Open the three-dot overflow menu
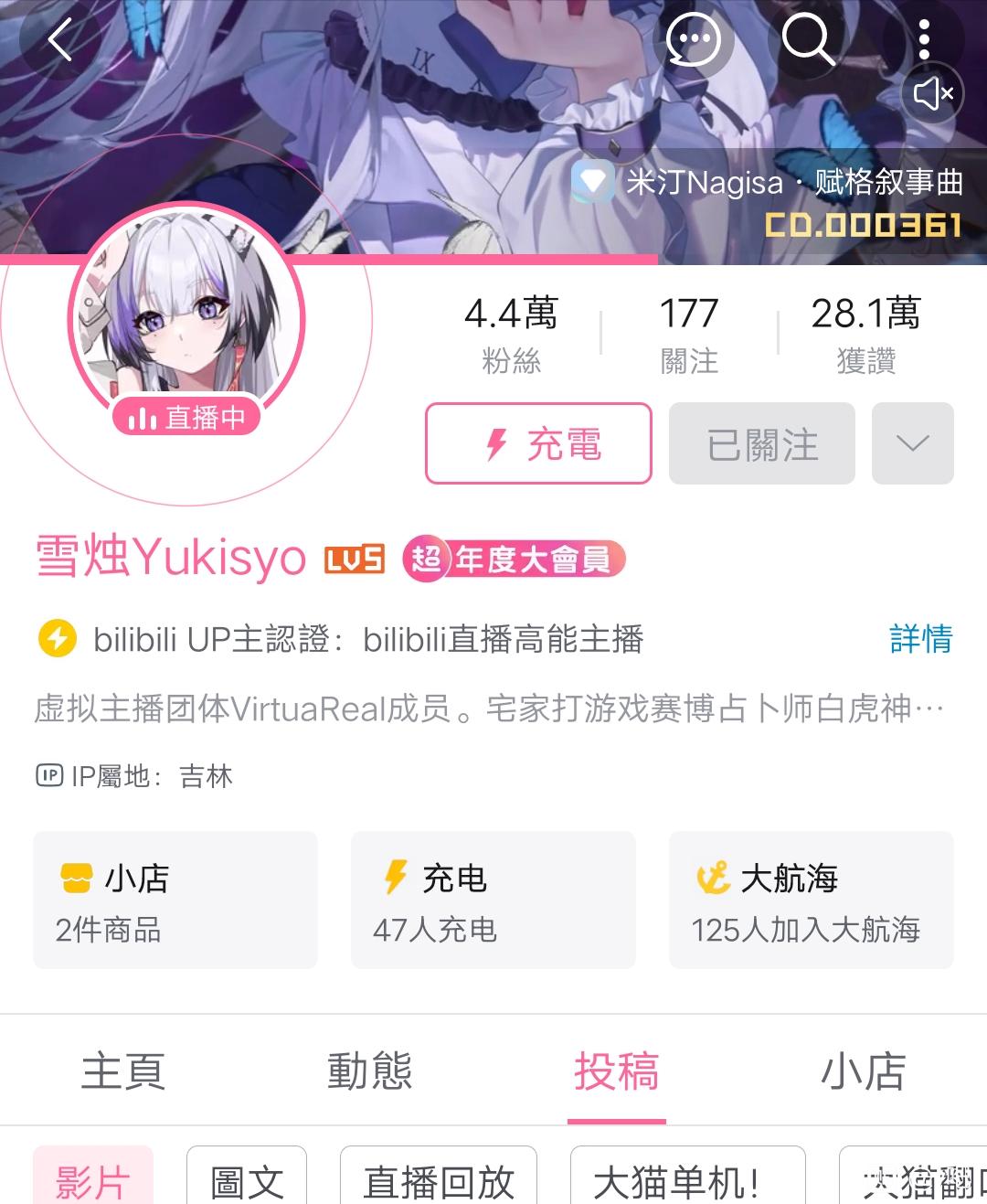Viewport: 987px width, 1204px height. point(924,39)
